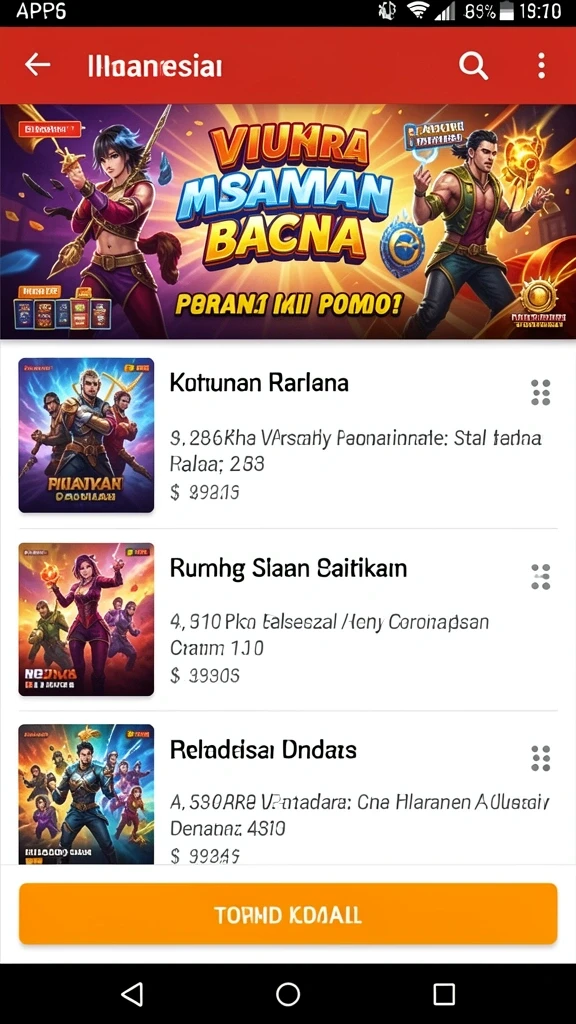The width and height of the screenshot is (576, 1024).
Task: Open the Rumhg Slaan Saitikain game entry
Action: pyautogui.click(x=288, y=619)
